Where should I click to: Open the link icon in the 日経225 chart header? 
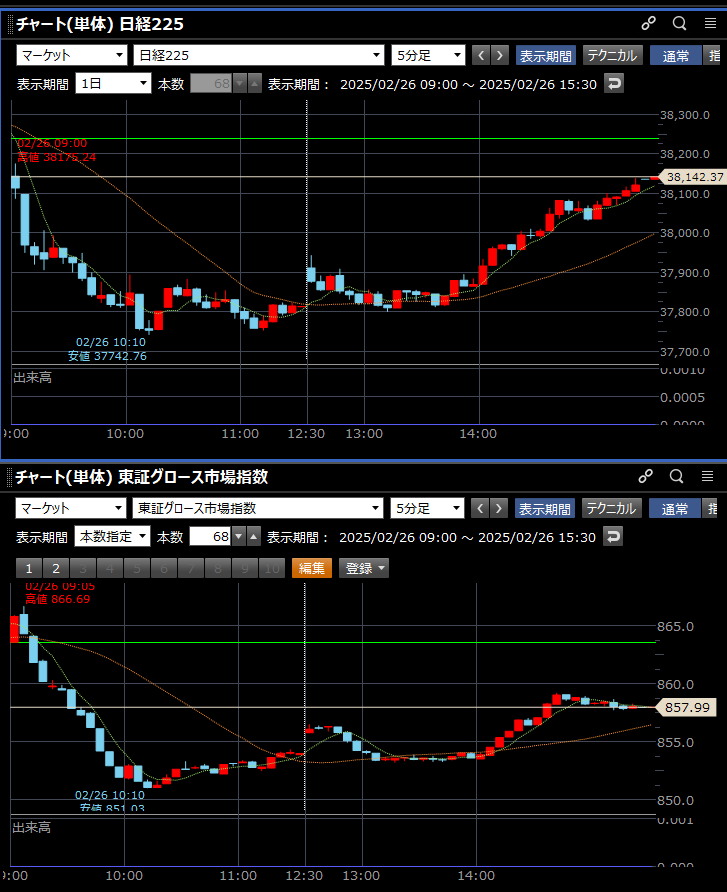[648, 24]
